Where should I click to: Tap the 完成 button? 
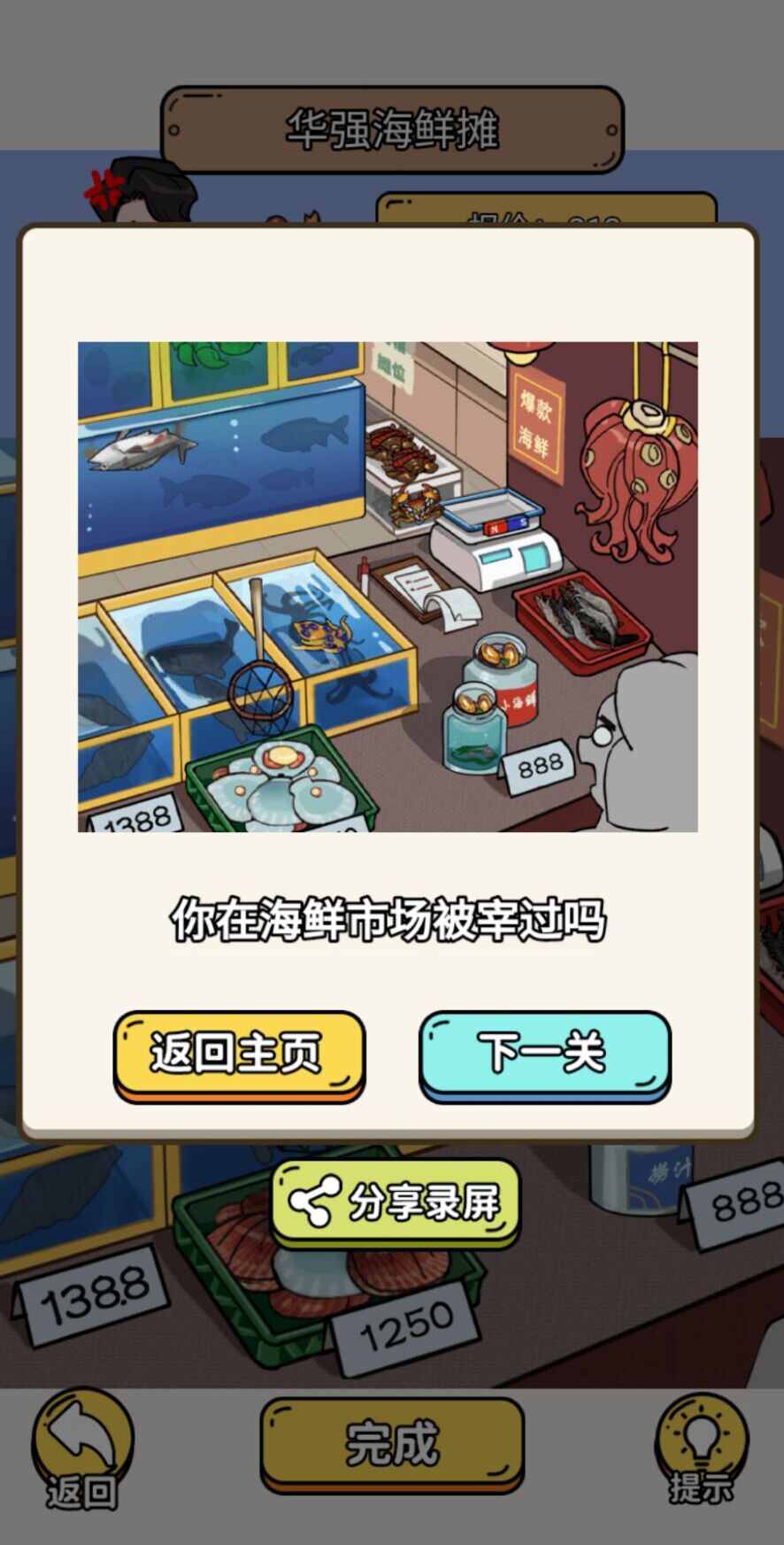(392, 1443)
